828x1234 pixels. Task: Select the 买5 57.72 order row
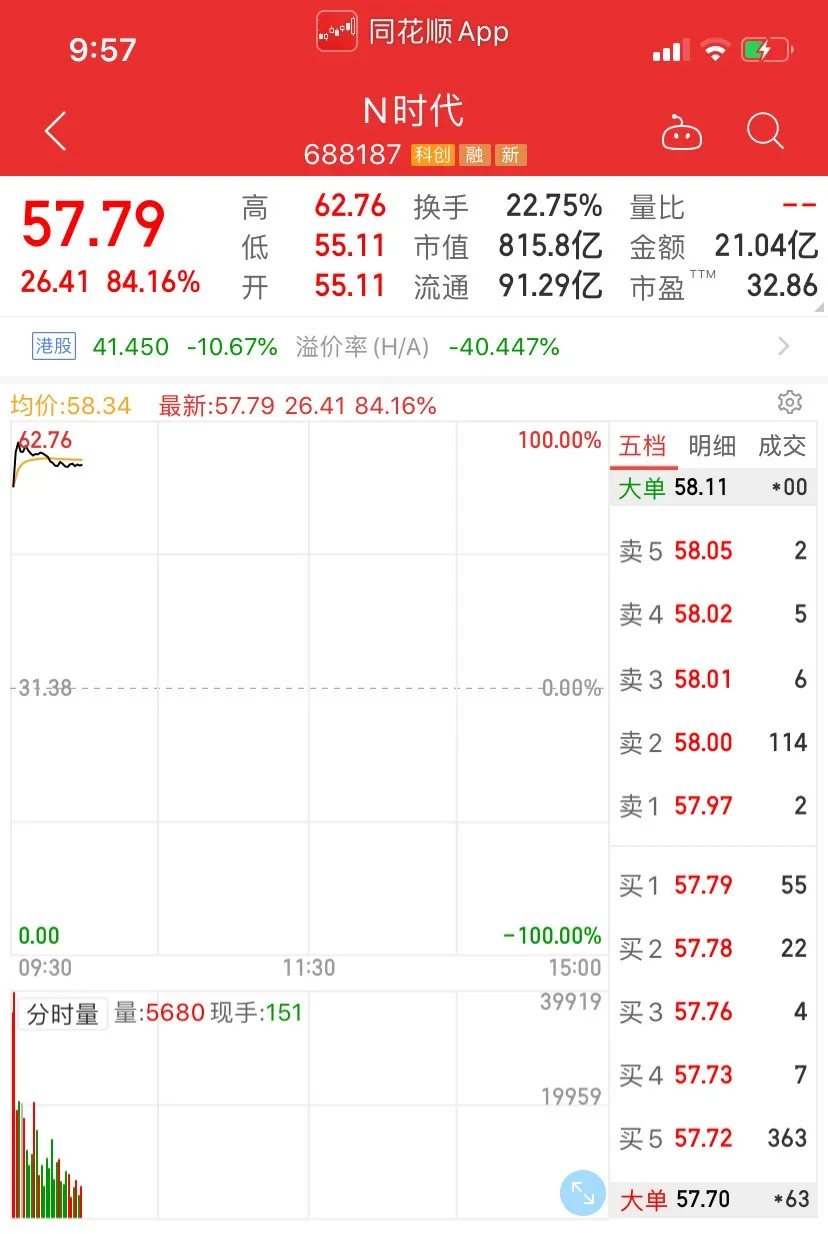pyautogui.click(x=712, y=1138)
